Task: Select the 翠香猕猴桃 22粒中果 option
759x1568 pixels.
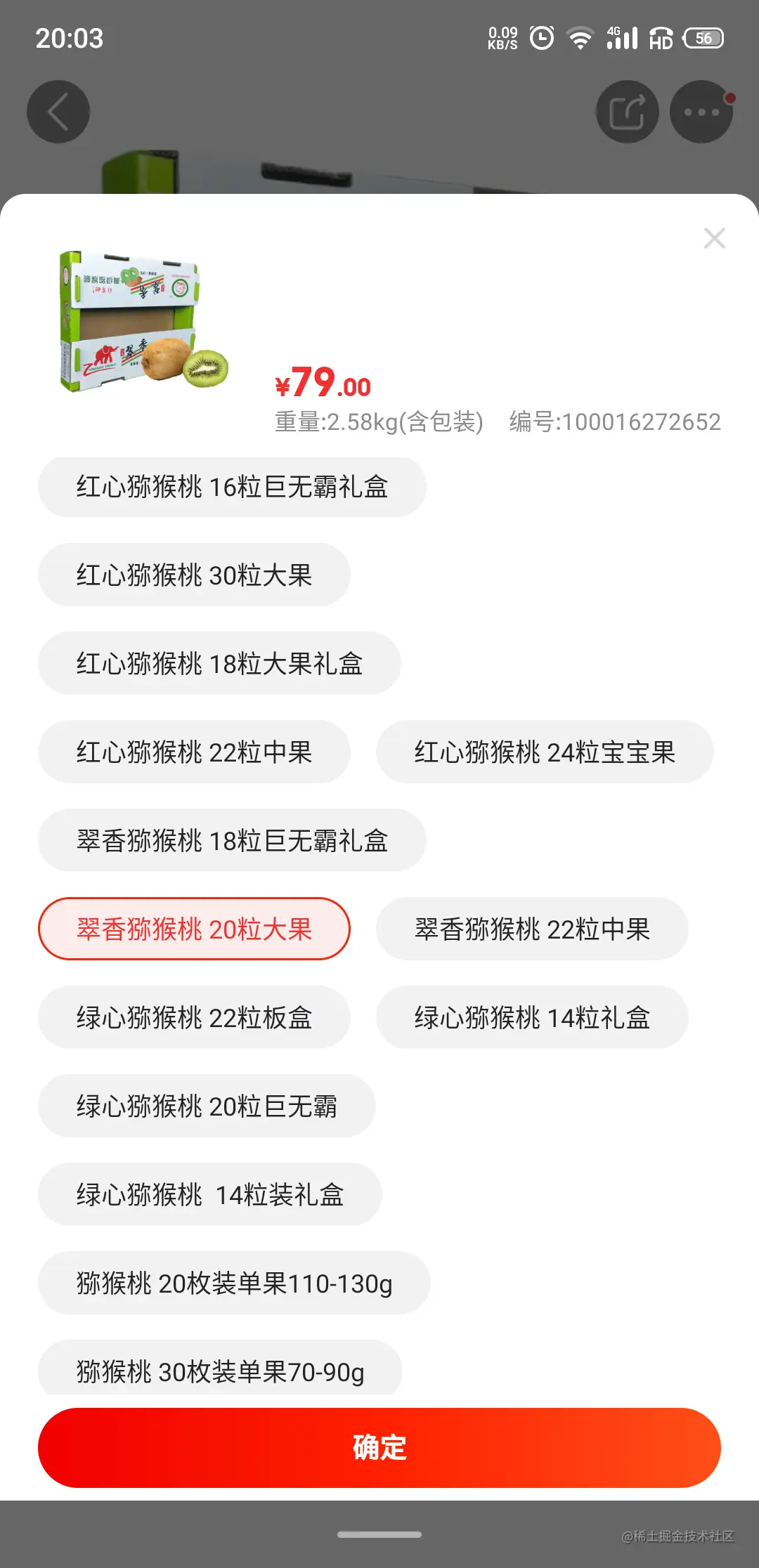Action: tap(532, 929)
